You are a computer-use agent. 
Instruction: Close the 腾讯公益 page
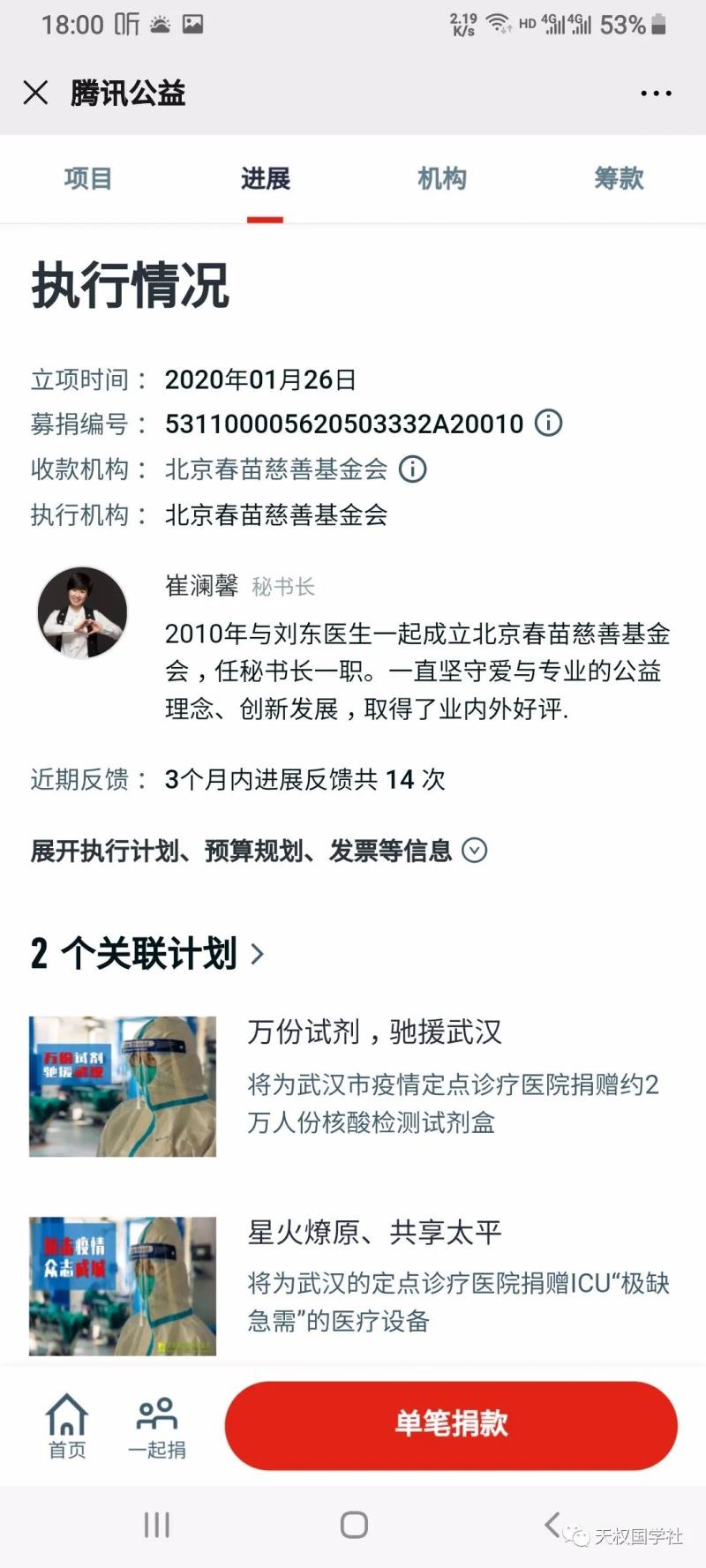click(35, 93)
